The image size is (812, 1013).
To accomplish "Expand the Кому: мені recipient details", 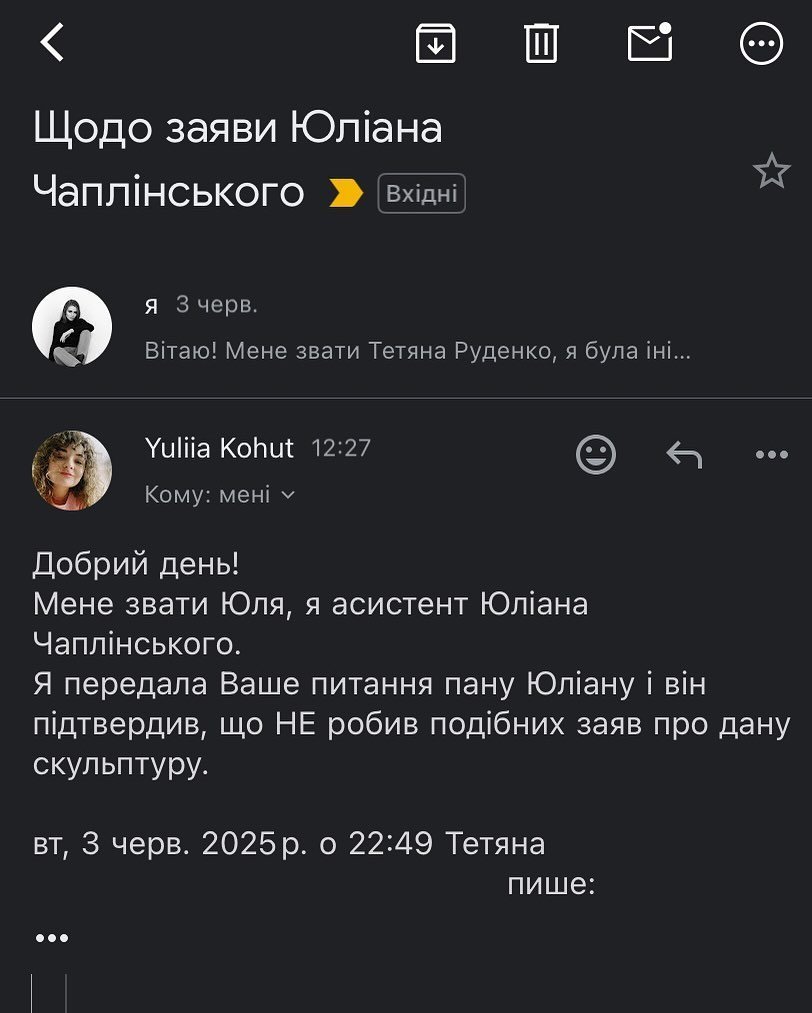I will click(x=220, y=494).
